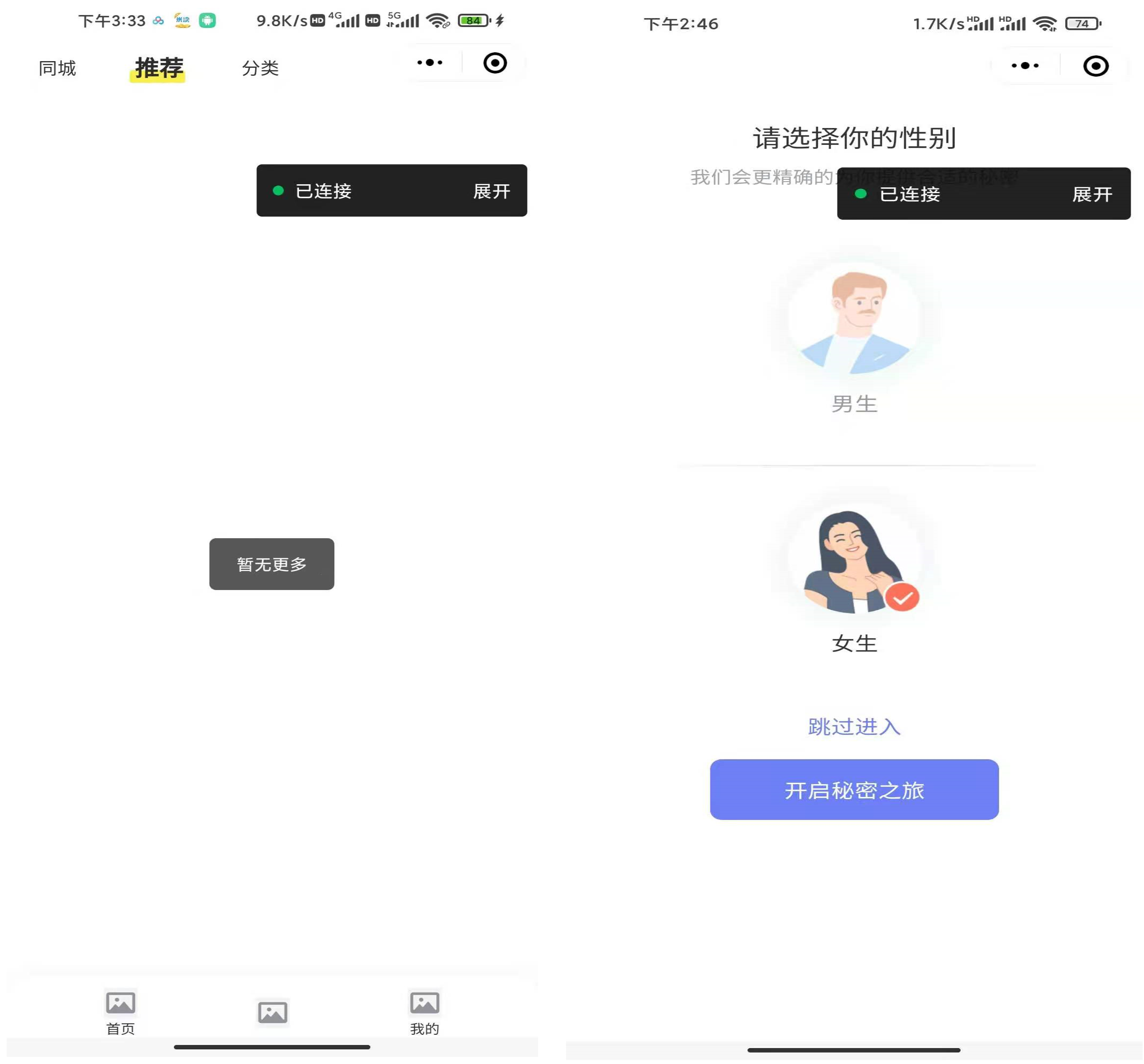Close the mini program from the gender screen
The height and width of the screenshot is (1064, 1144).
tap(1095, 66)
